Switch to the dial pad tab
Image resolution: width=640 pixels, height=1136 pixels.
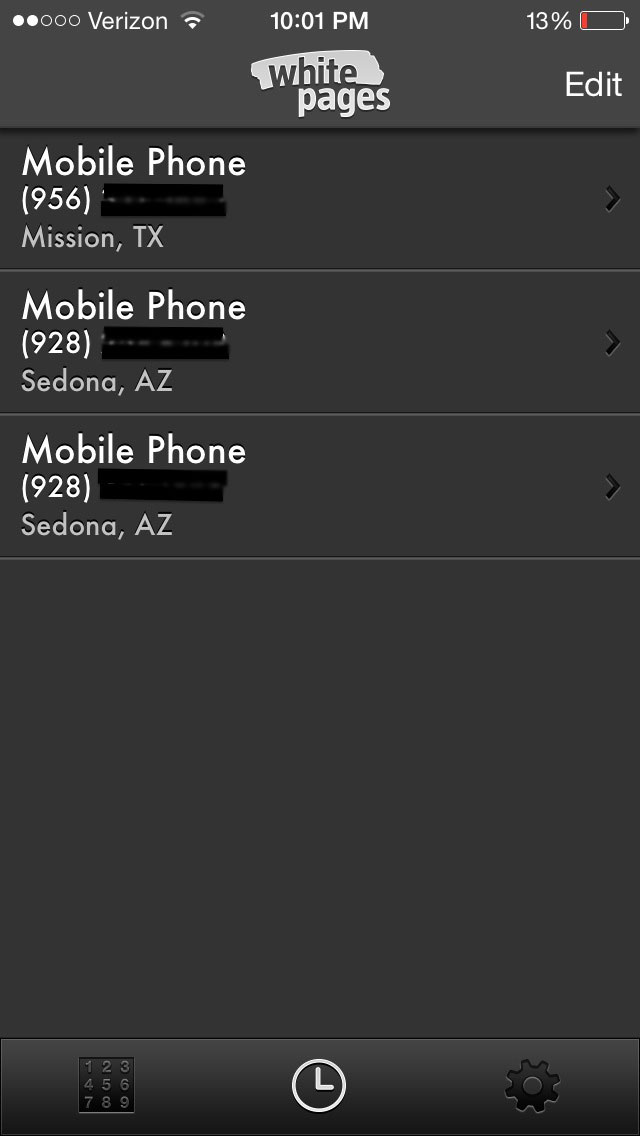click(107, 1085)
